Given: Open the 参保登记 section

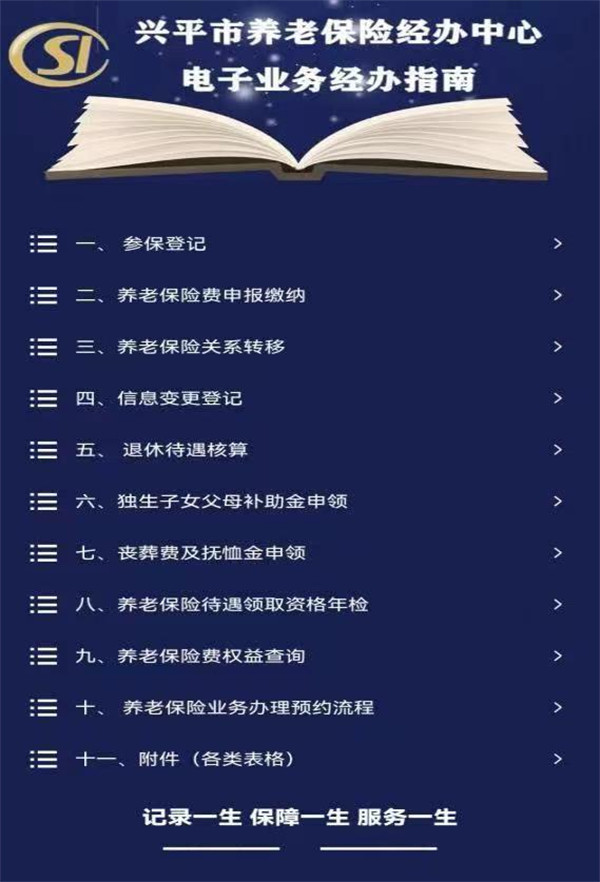Looking at the screenshot, I should click(165, 244).
